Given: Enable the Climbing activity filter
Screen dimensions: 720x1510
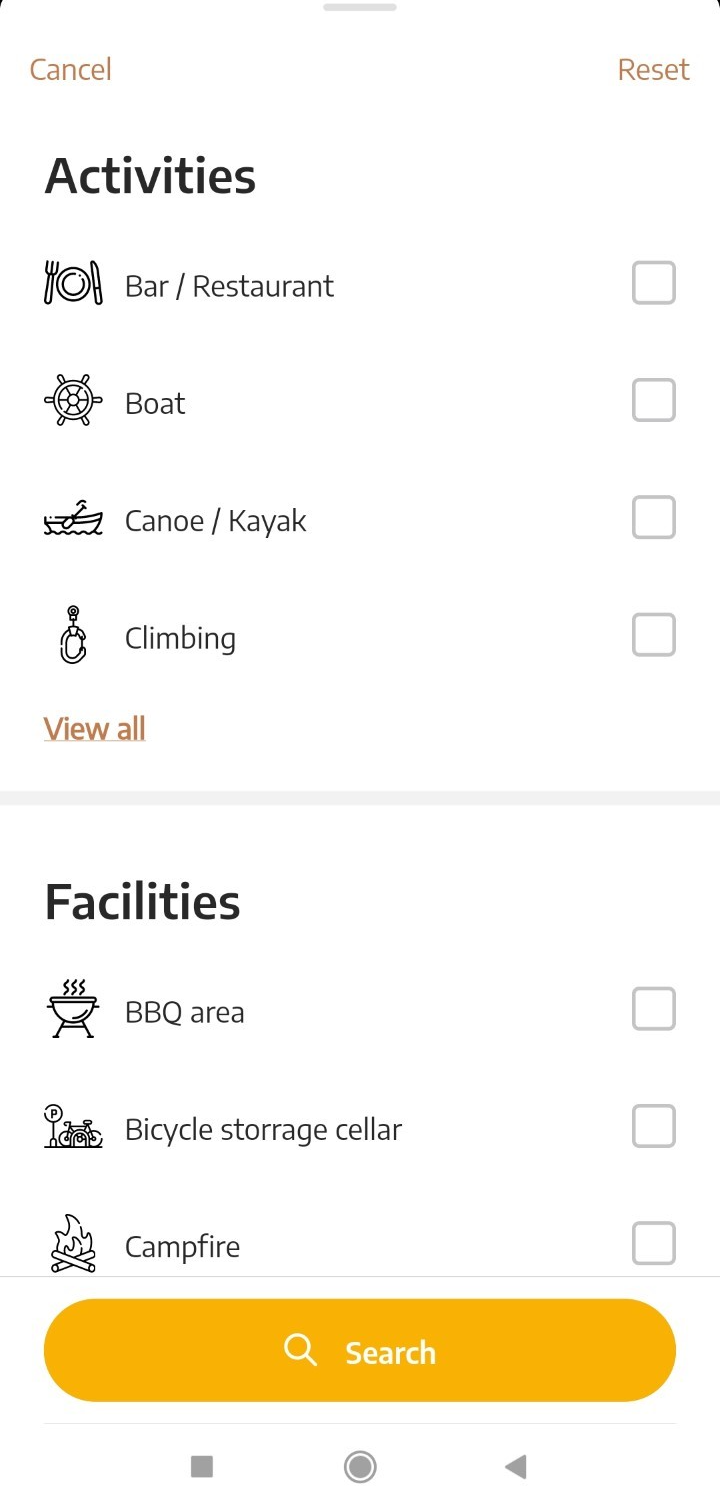Looking at the screenshot, I should click(654, 635).
